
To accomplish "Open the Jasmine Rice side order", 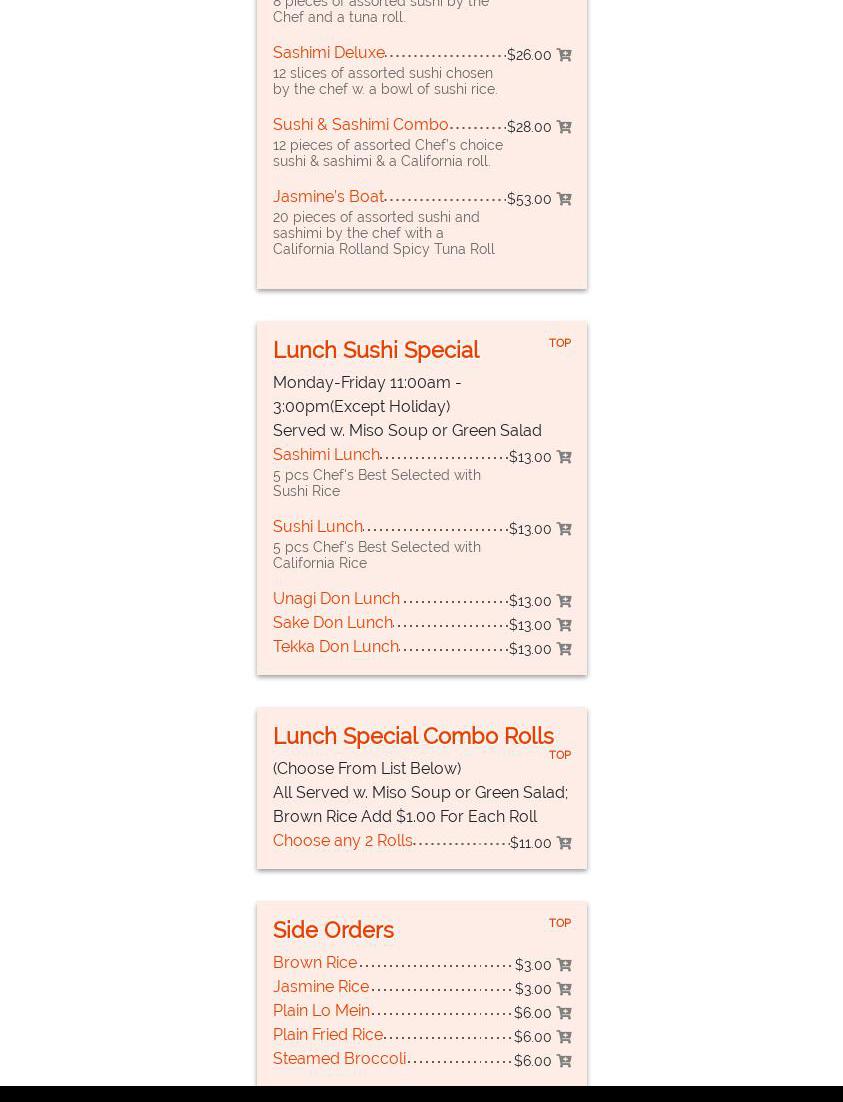I will point(321,987).
